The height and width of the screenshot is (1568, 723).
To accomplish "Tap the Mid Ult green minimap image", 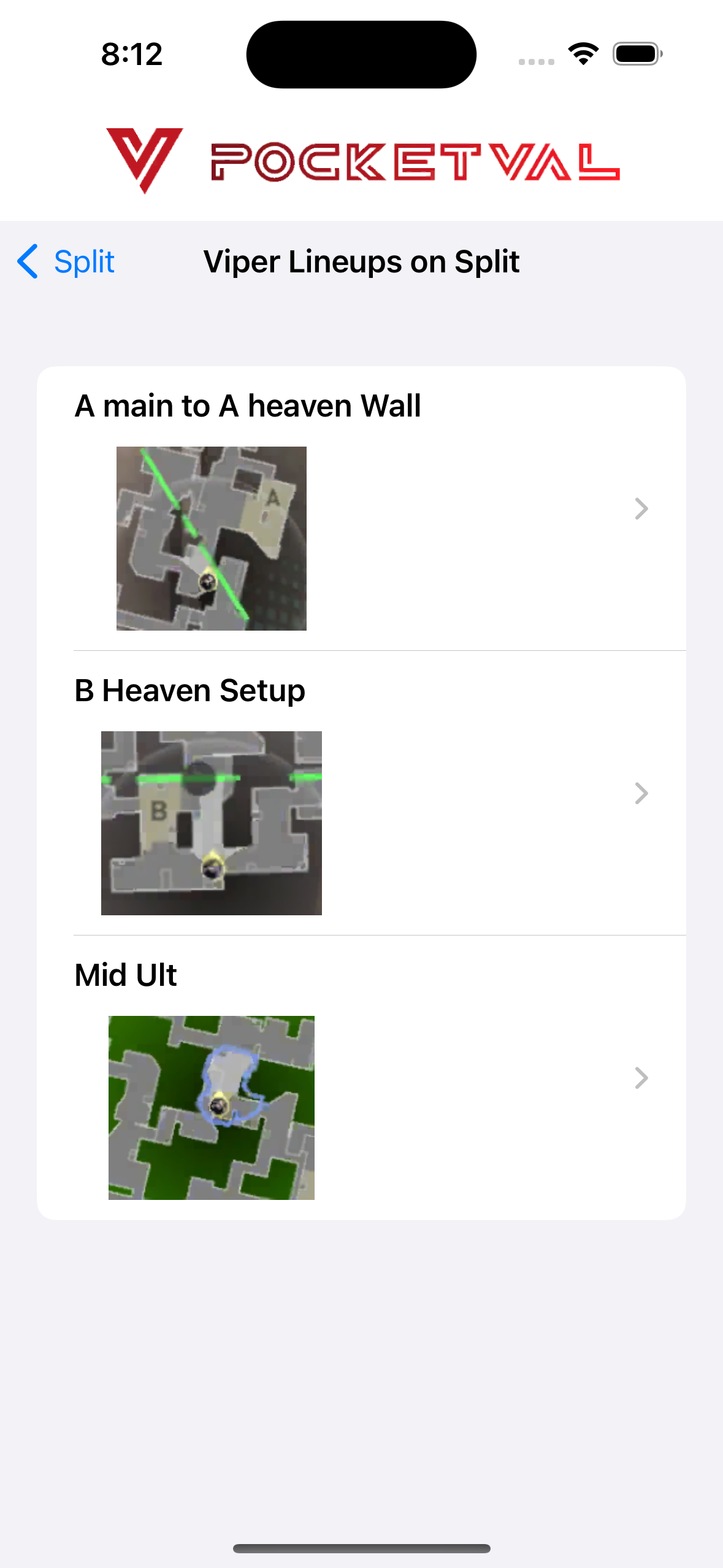I will click(x=212, y=1107).
